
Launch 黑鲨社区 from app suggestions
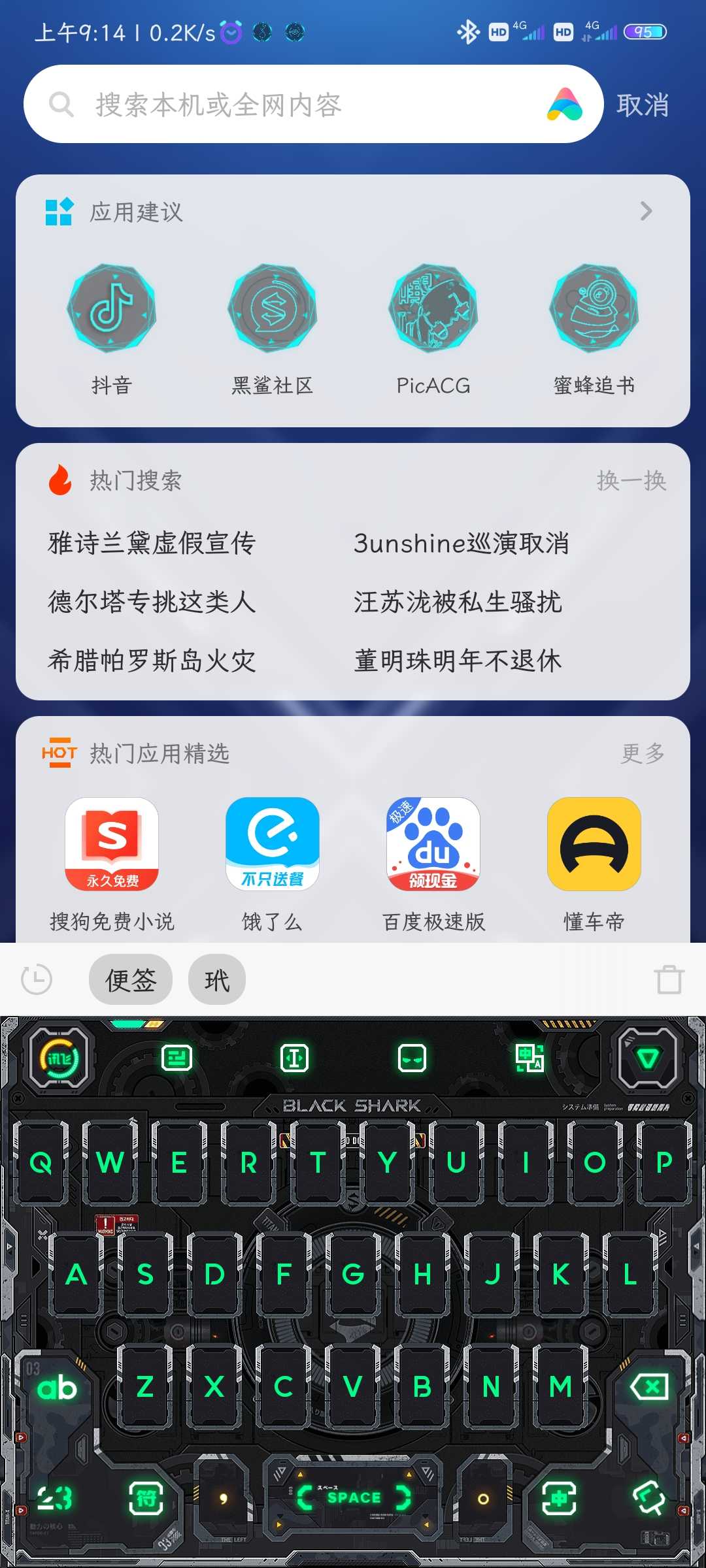[273, 308]
